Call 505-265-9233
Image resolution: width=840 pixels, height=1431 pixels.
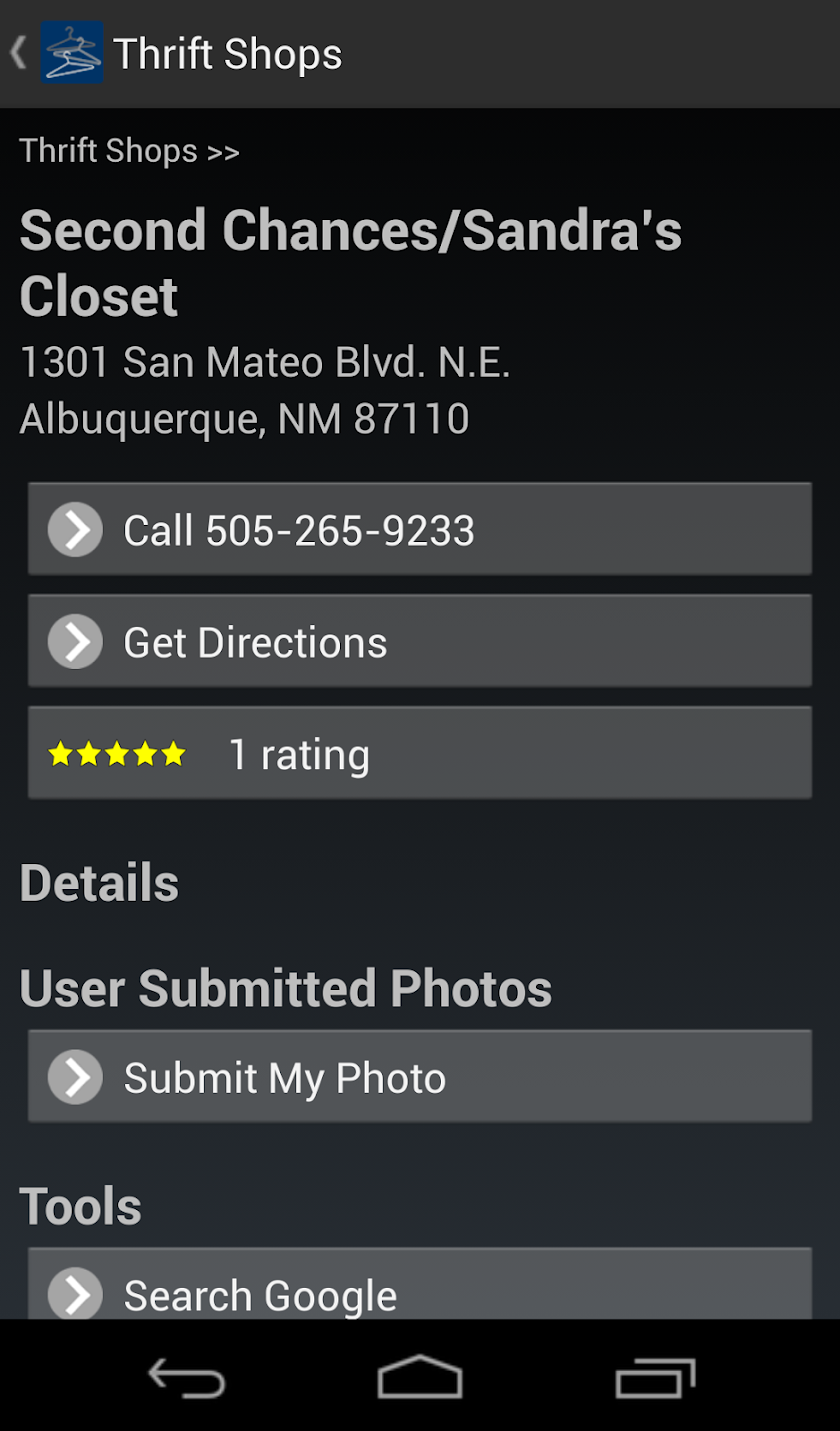click(x=419, y=530)
